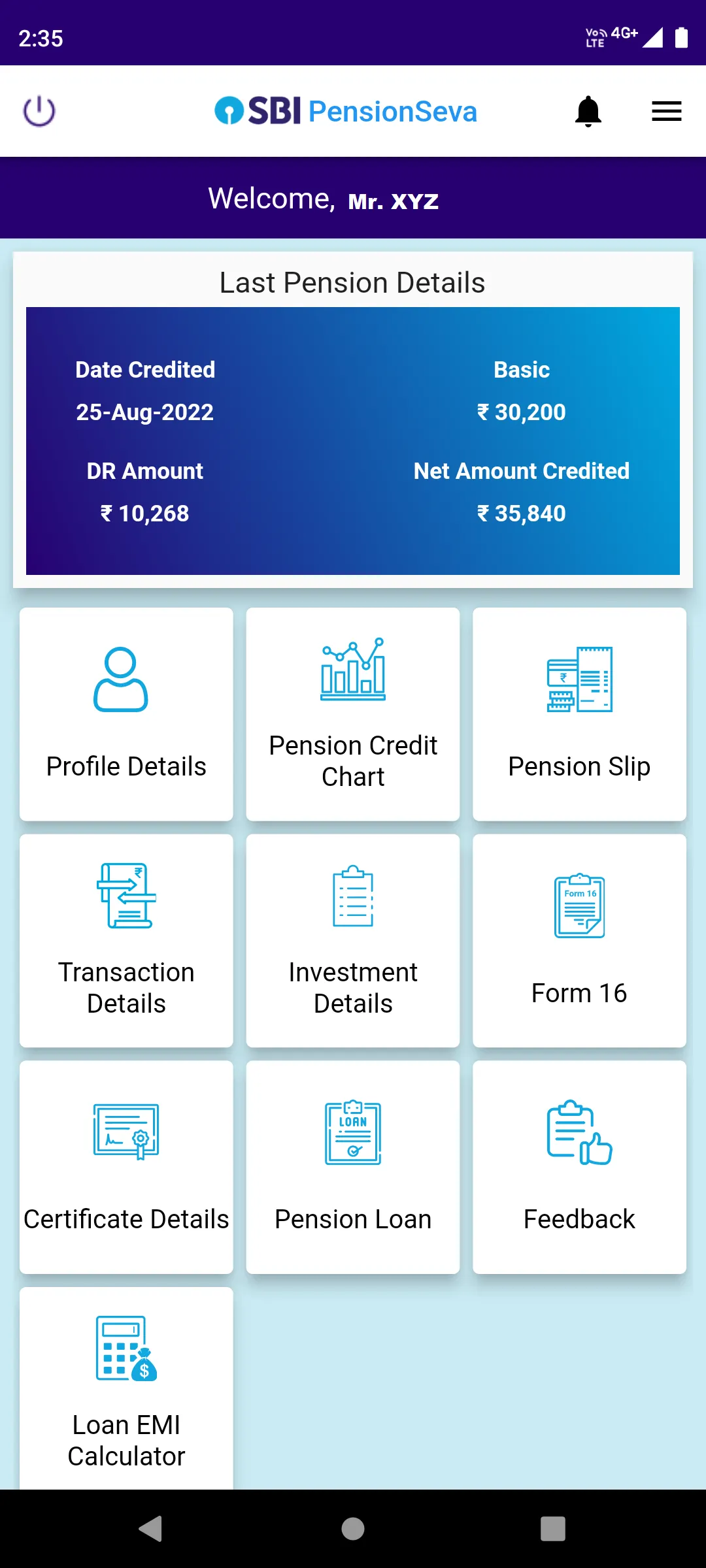
Task: View Certificate Details
Action: click(126, 1167)
